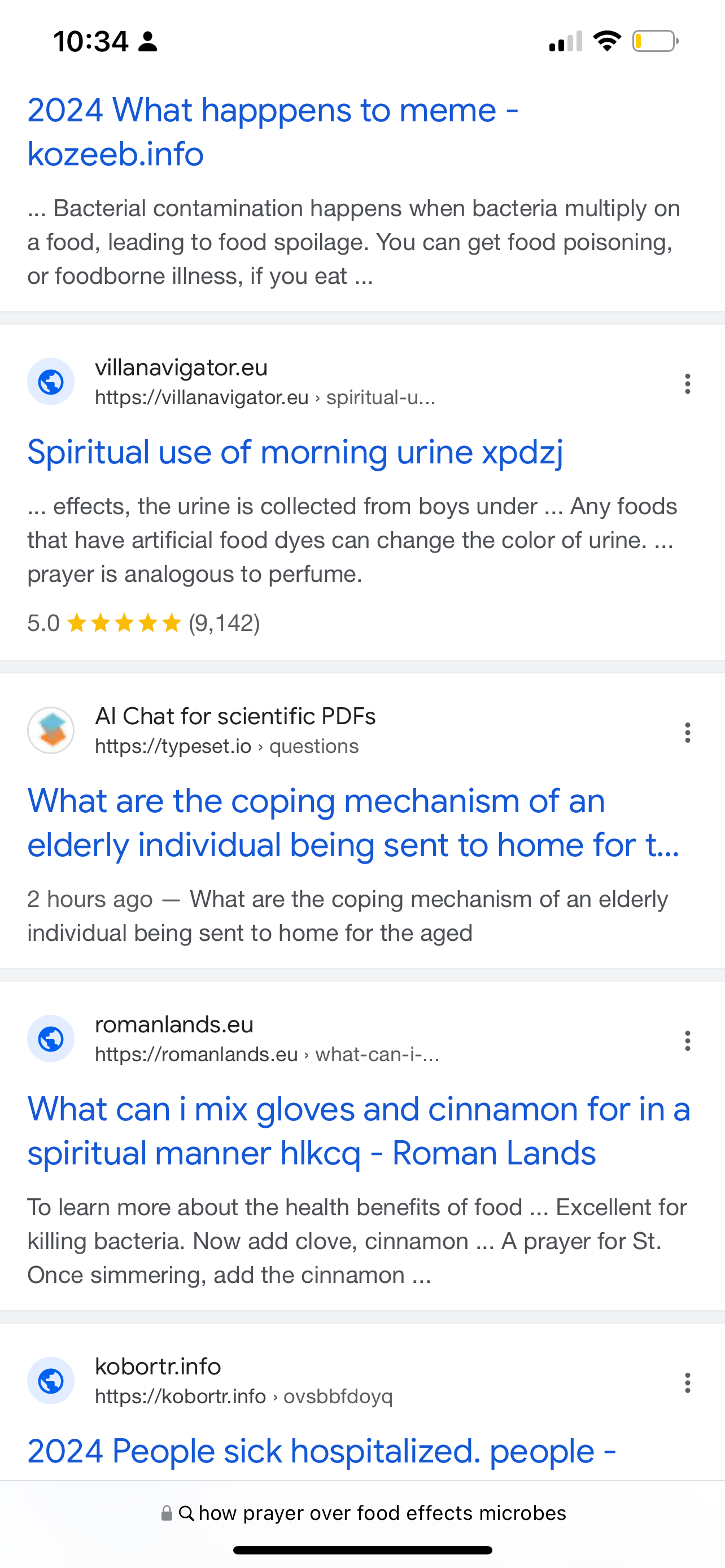725x1568 pixels.
Task: Open the romanlands.eu result overflow menu
Action: click(x=687, y=1041)
